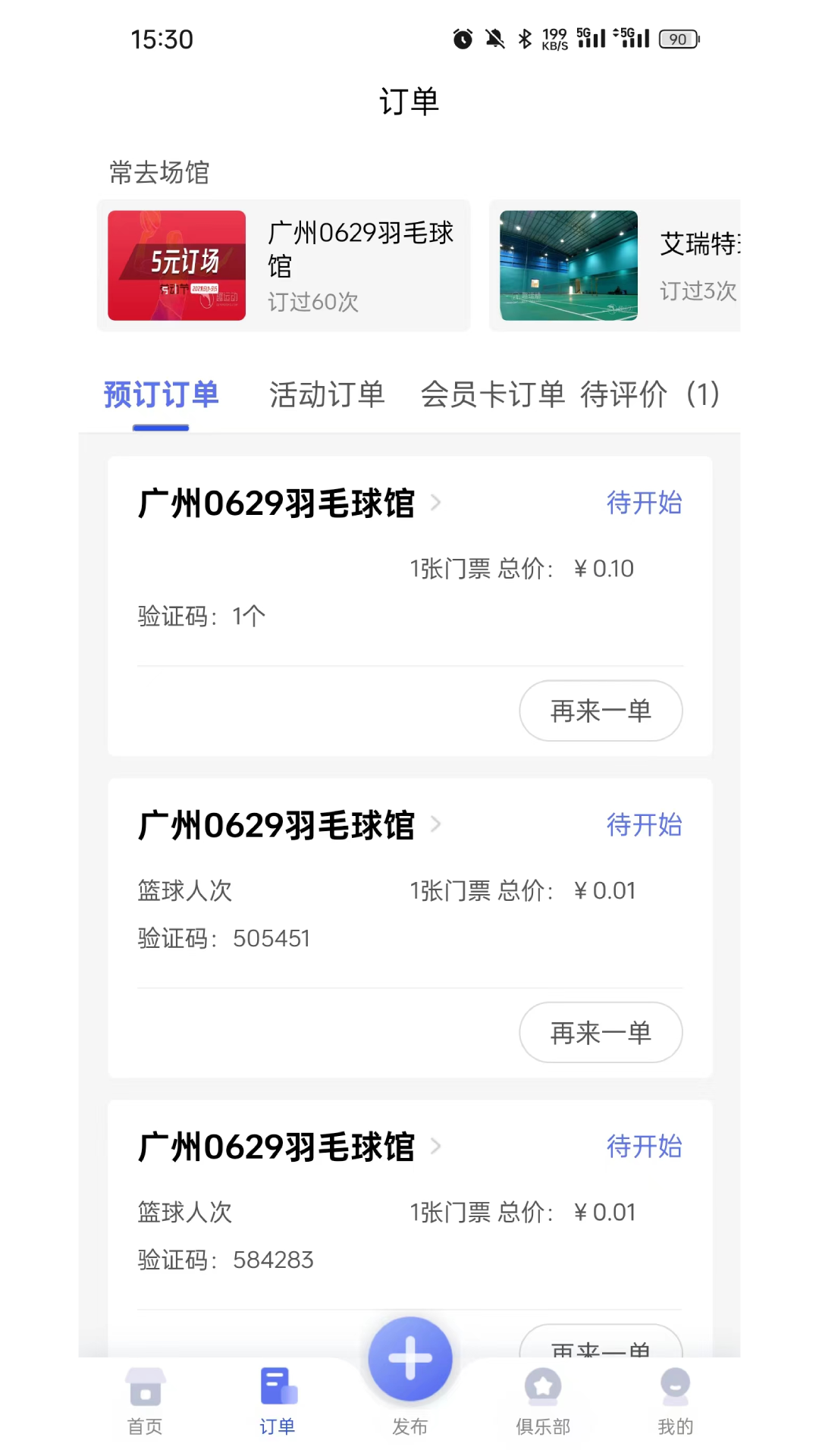Viewport: 819px width, 1456px height.
Task: Tap 再来一单 on the first order
Action: (x=600, y=711)
